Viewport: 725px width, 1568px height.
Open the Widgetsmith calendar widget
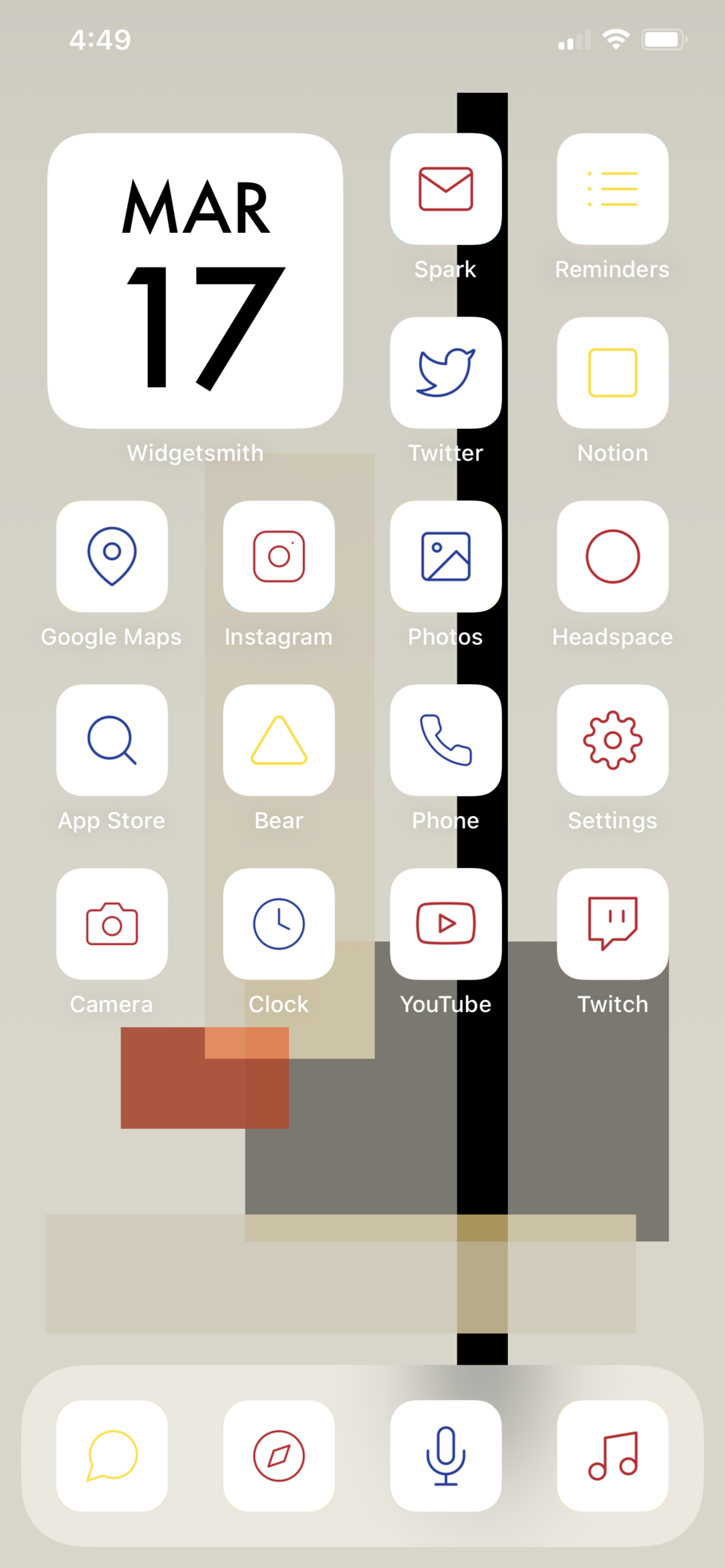pos(195,281)
